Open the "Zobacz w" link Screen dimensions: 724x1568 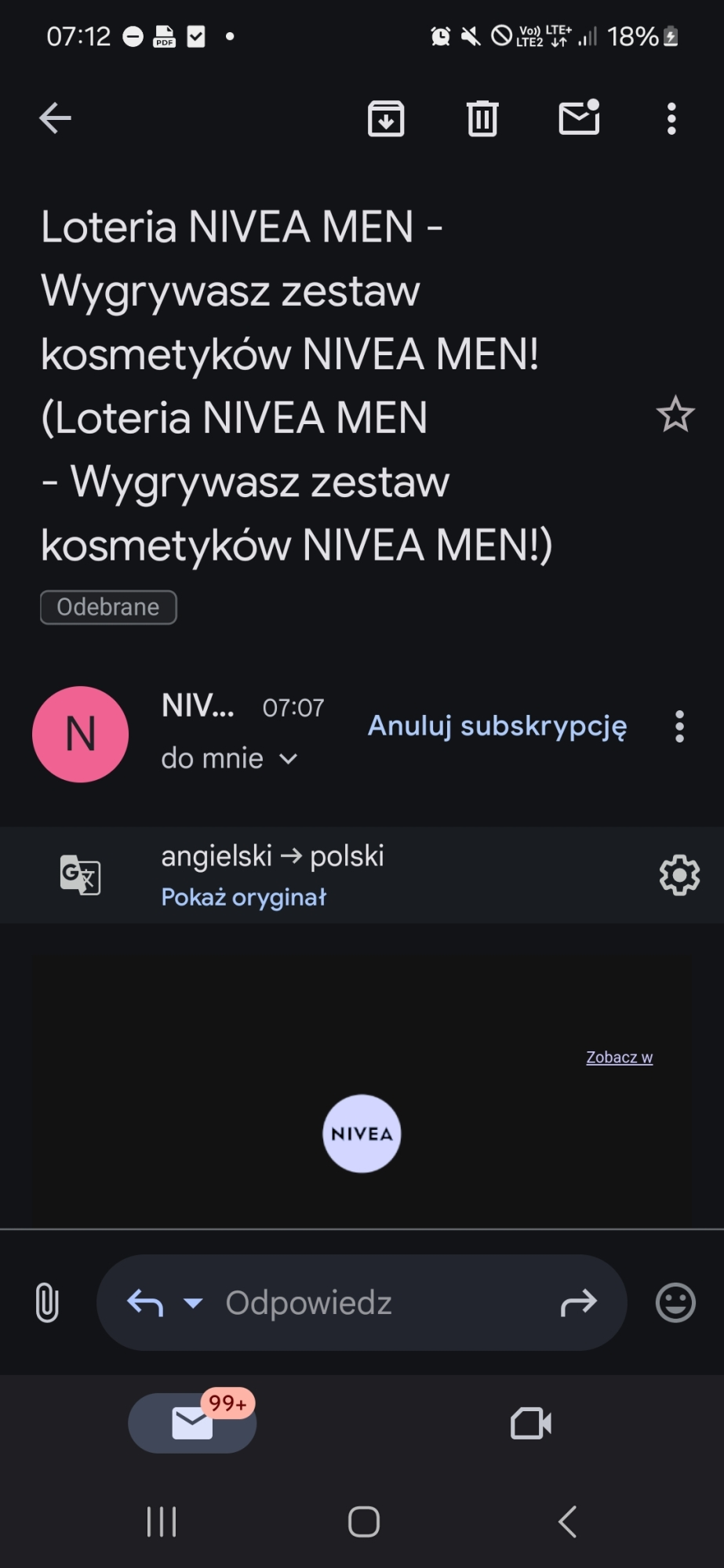619,1057
